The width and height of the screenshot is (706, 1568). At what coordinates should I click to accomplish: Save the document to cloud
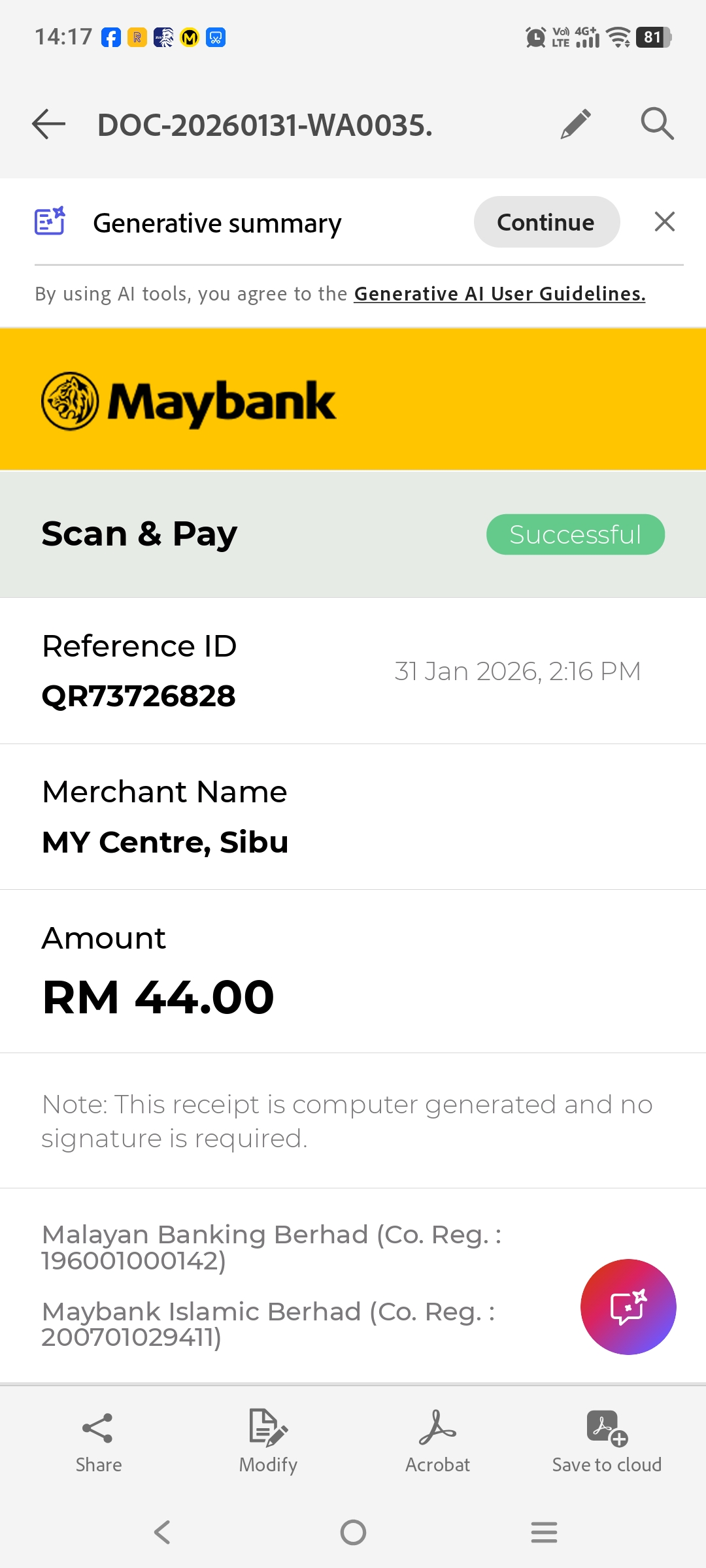point(607,1441)
